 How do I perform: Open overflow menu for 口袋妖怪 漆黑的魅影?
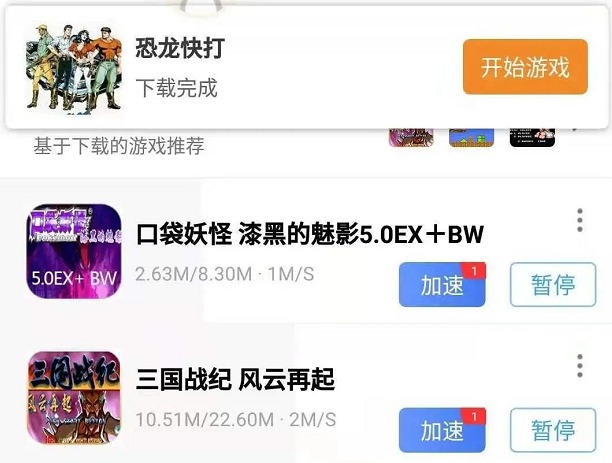(x=580, y=220)
